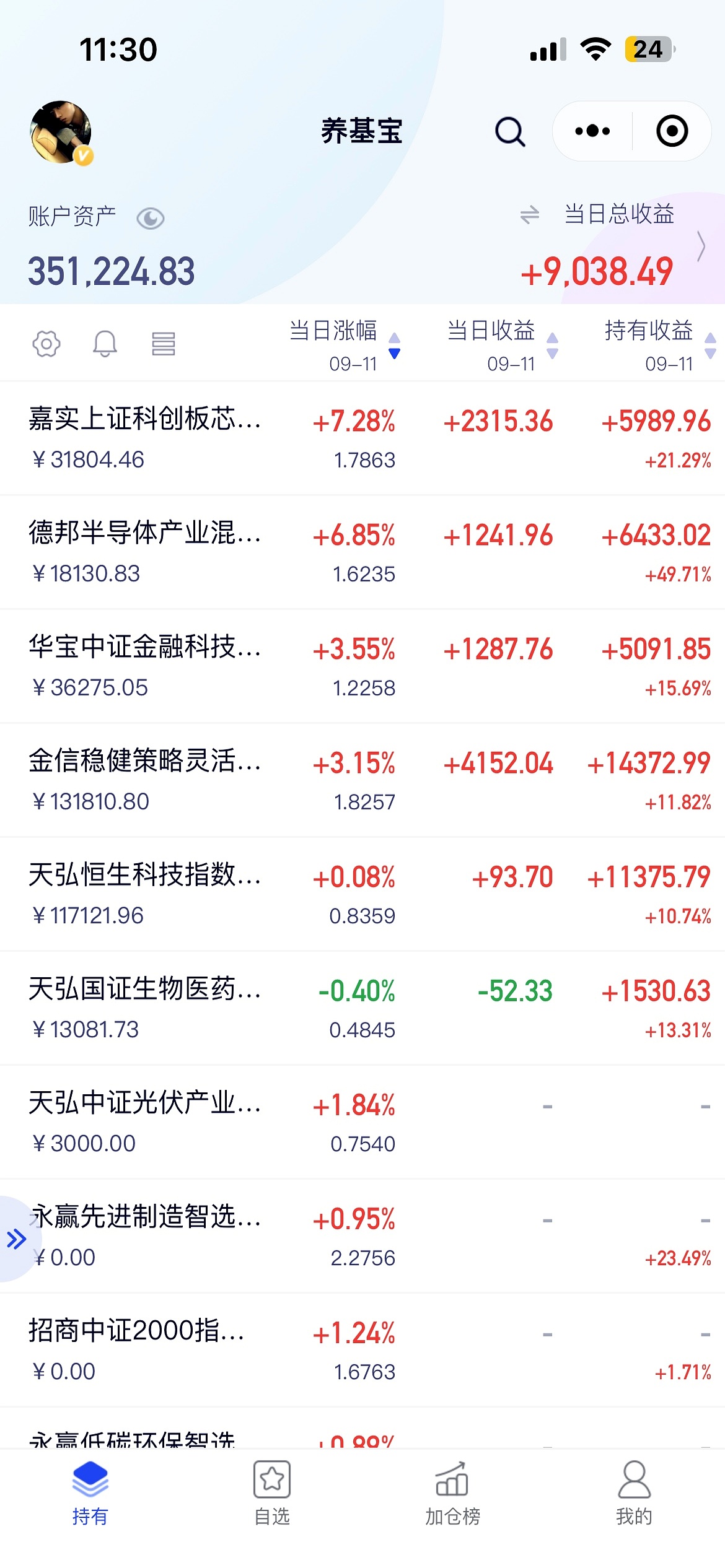Image resolution: width=725 pixels, height=1568 pixels.
Task: Open 当日总收益 details chevron
Action: coord(701,246)
